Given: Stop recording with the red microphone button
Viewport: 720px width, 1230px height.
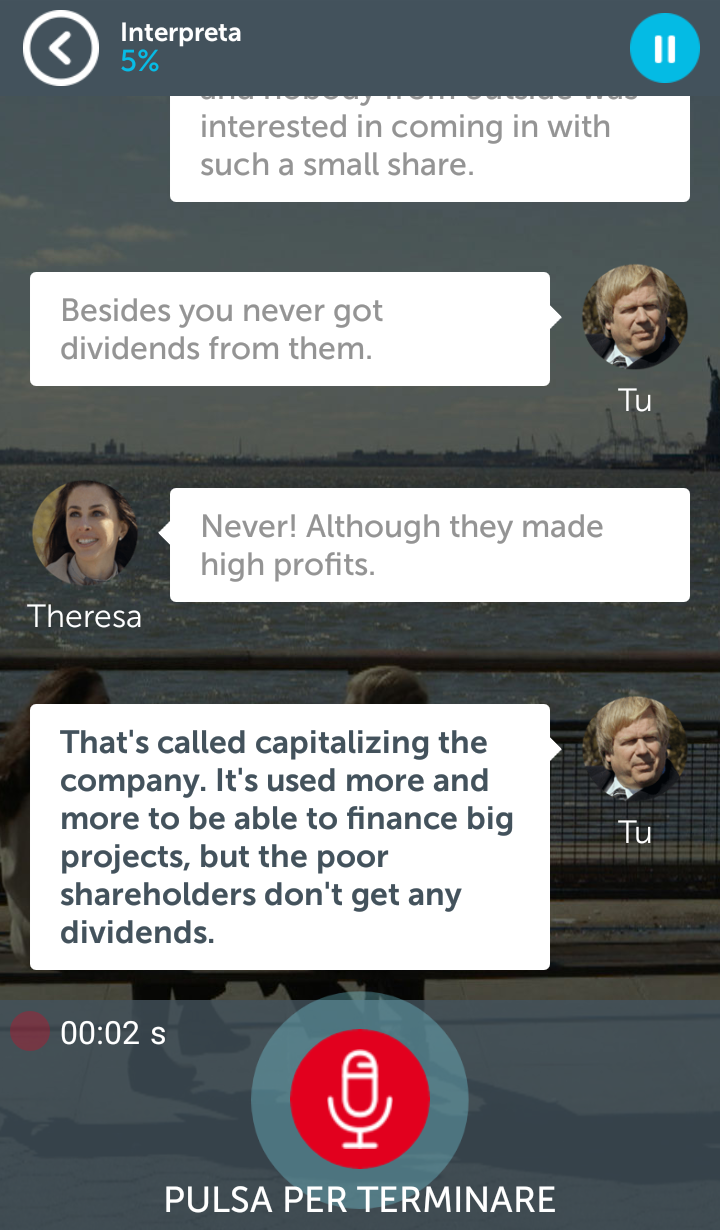Looking at the screenshot, I should 359,1098.
